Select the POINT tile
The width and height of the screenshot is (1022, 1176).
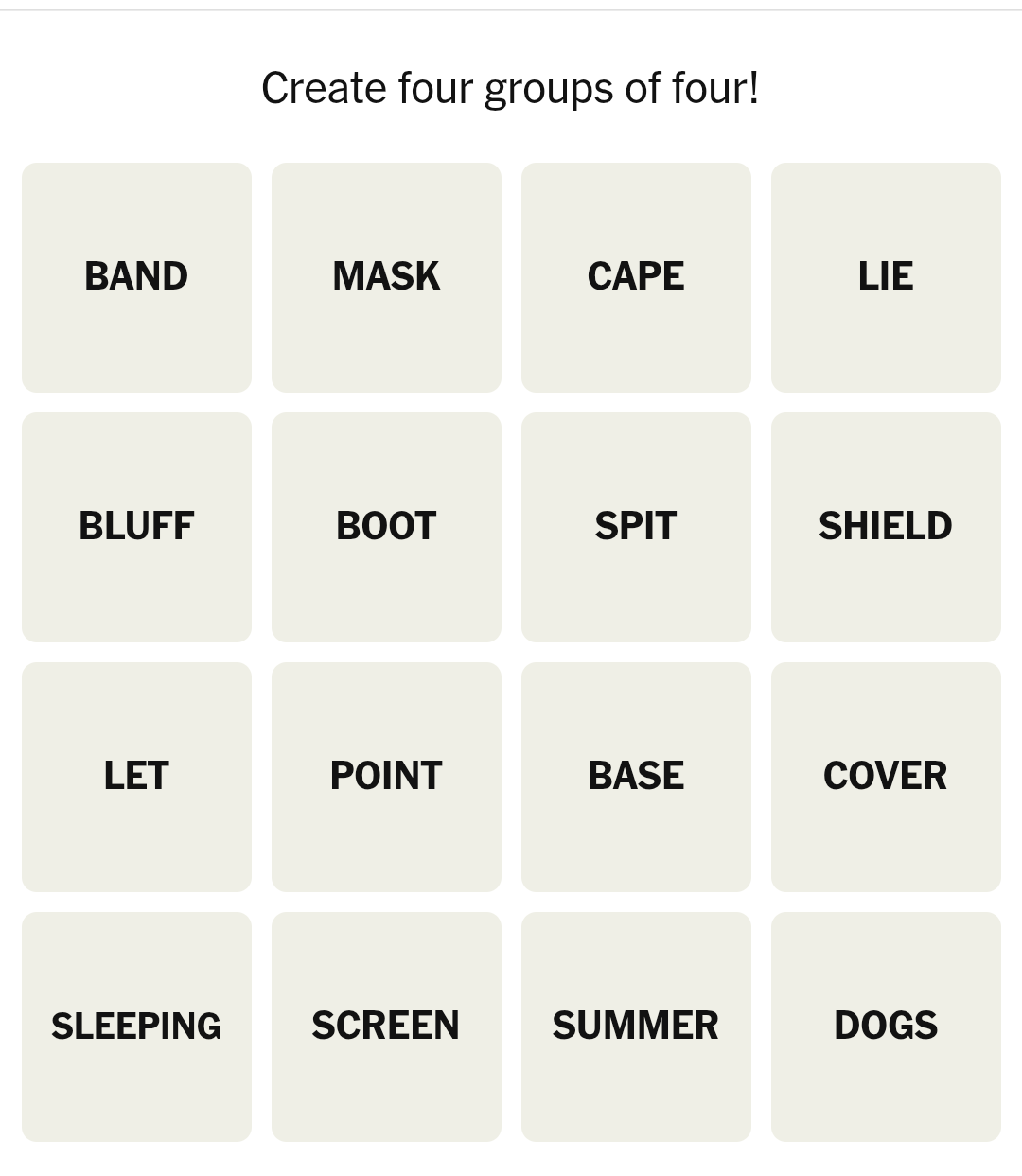click(386, 776)
